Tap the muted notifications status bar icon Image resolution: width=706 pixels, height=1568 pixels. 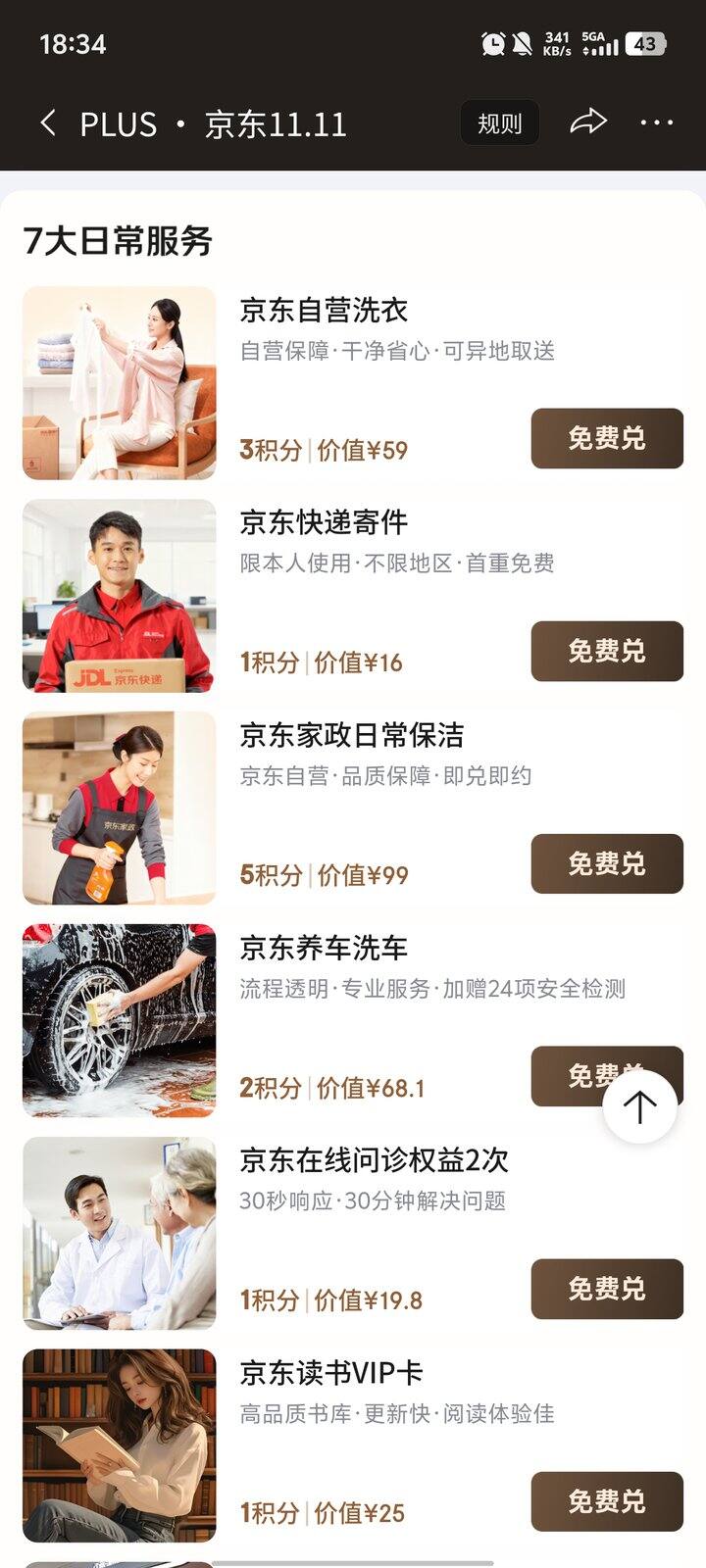[x=521, y=43]
